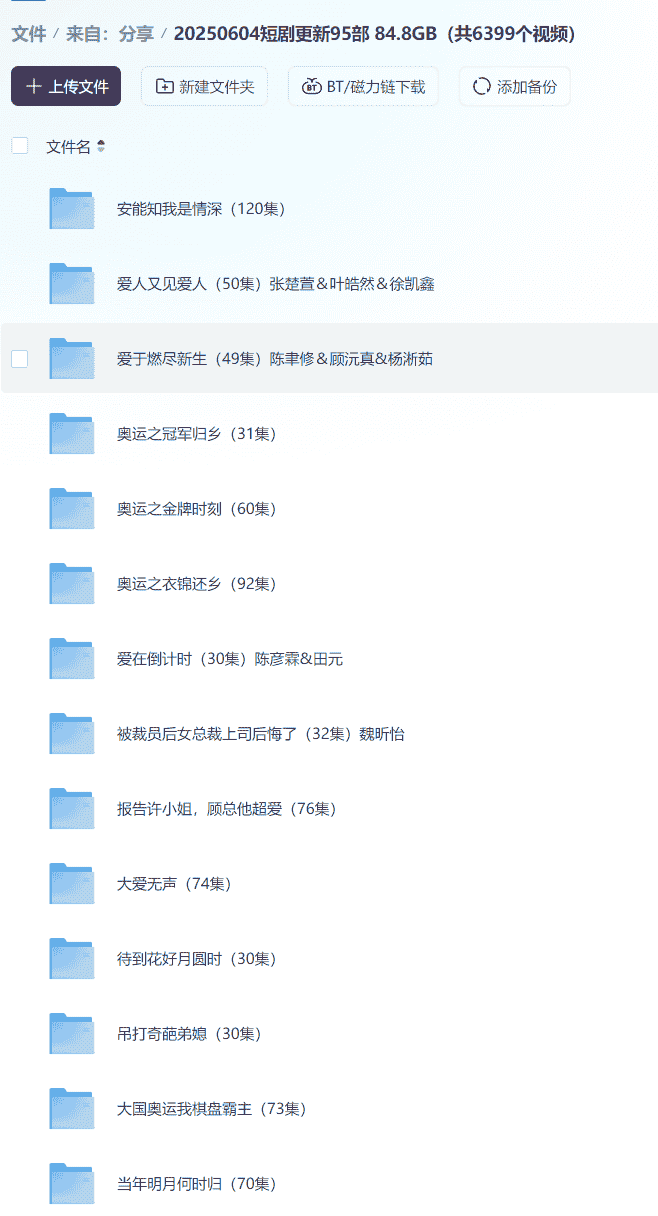
Task: Open folder 安能知我是情深（120集）
Action: click(201, 209)
